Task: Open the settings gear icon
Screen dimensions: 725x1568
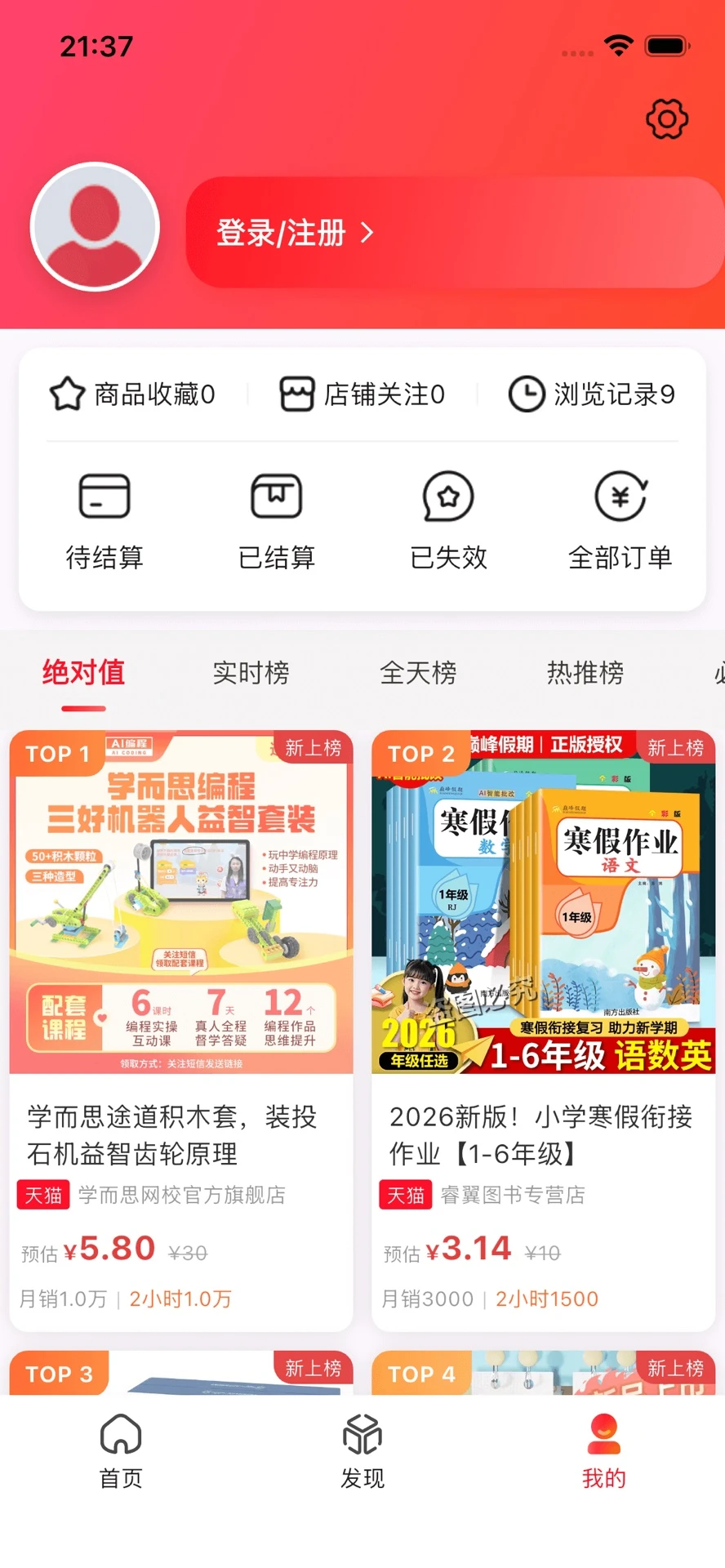Action: (667, 119)
